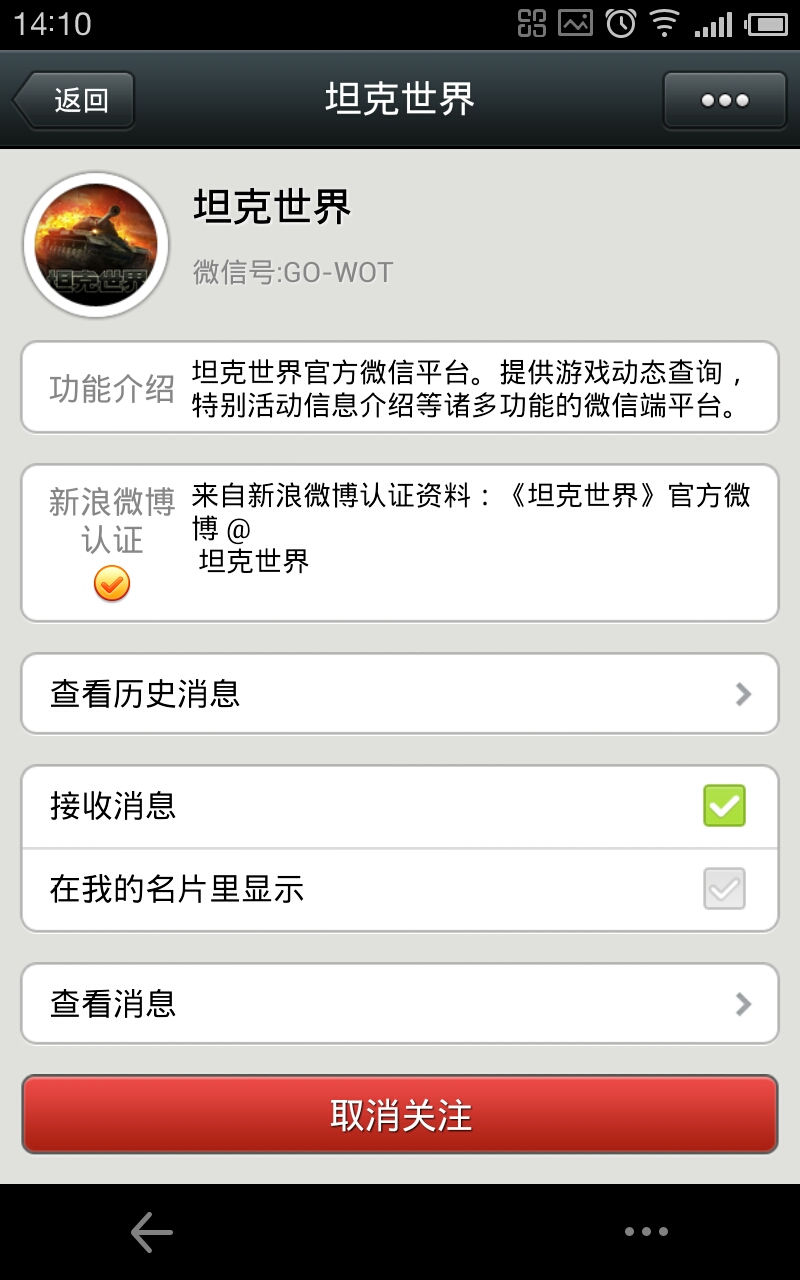Screen dimensions: 800x1280
Task: Toggle 在我的名片里显示 checkbox
Action: (724, 889)
